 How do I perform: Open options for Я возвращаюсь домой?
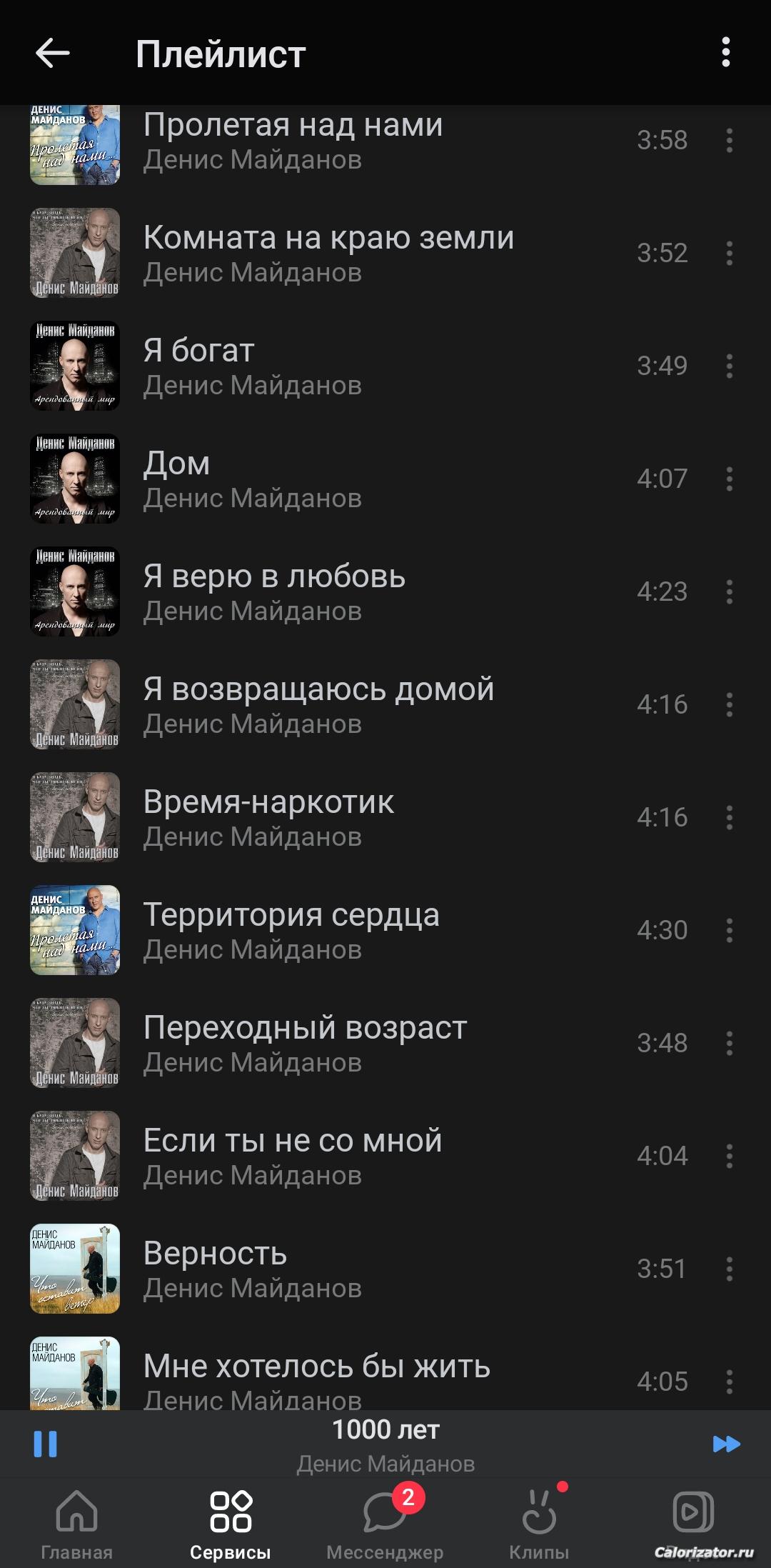pos(729,704)
